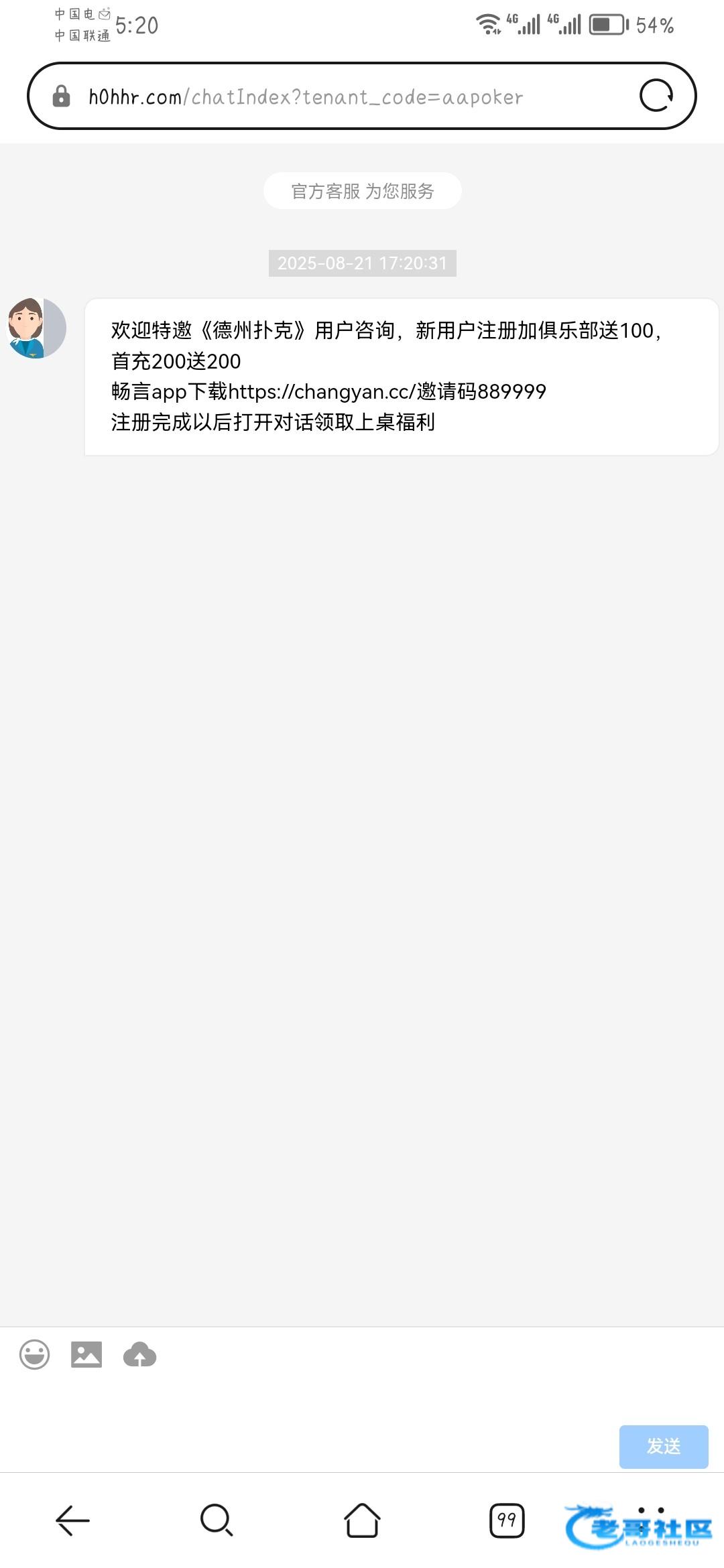This screenshot has height=1568, width=724.
Task: Go back with the browser back arrow
Action: pyautogui.click(x=72, y=1520)
